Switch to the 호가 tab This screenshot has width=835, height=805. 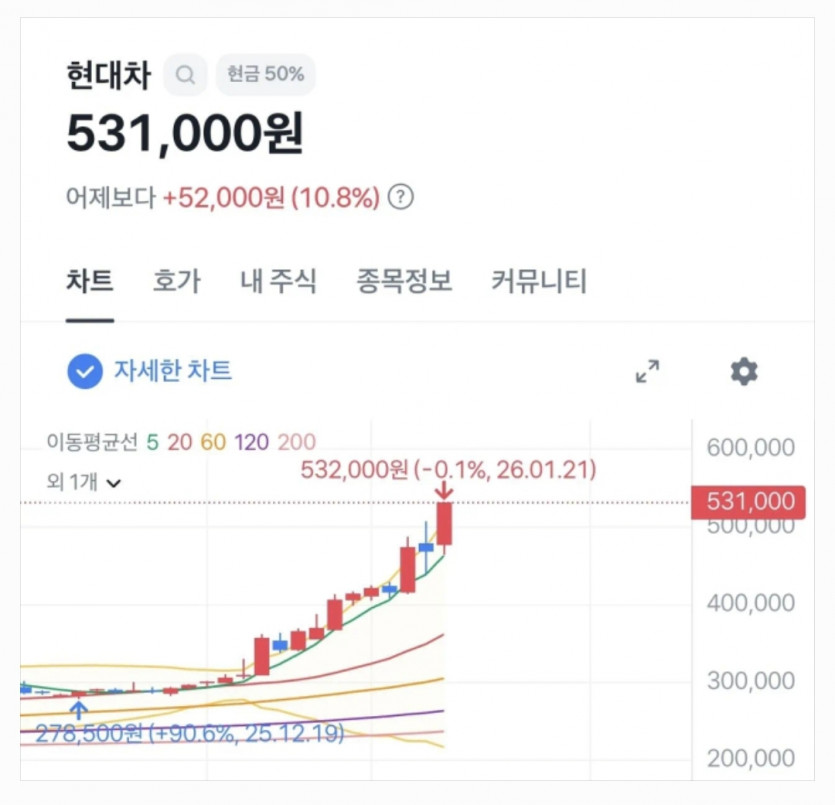[x=177, y=281]
